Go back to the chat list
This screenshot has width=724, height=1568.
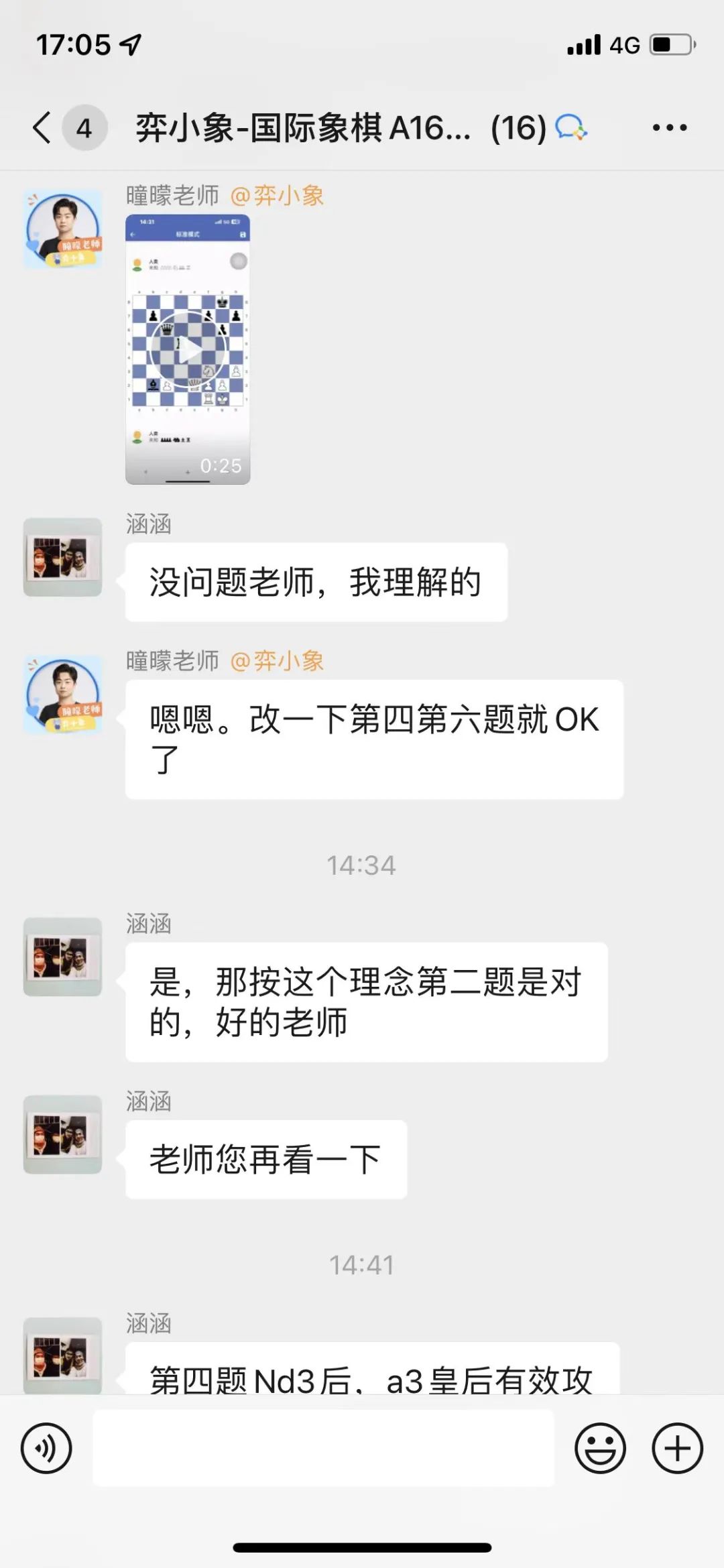(42, 127)
